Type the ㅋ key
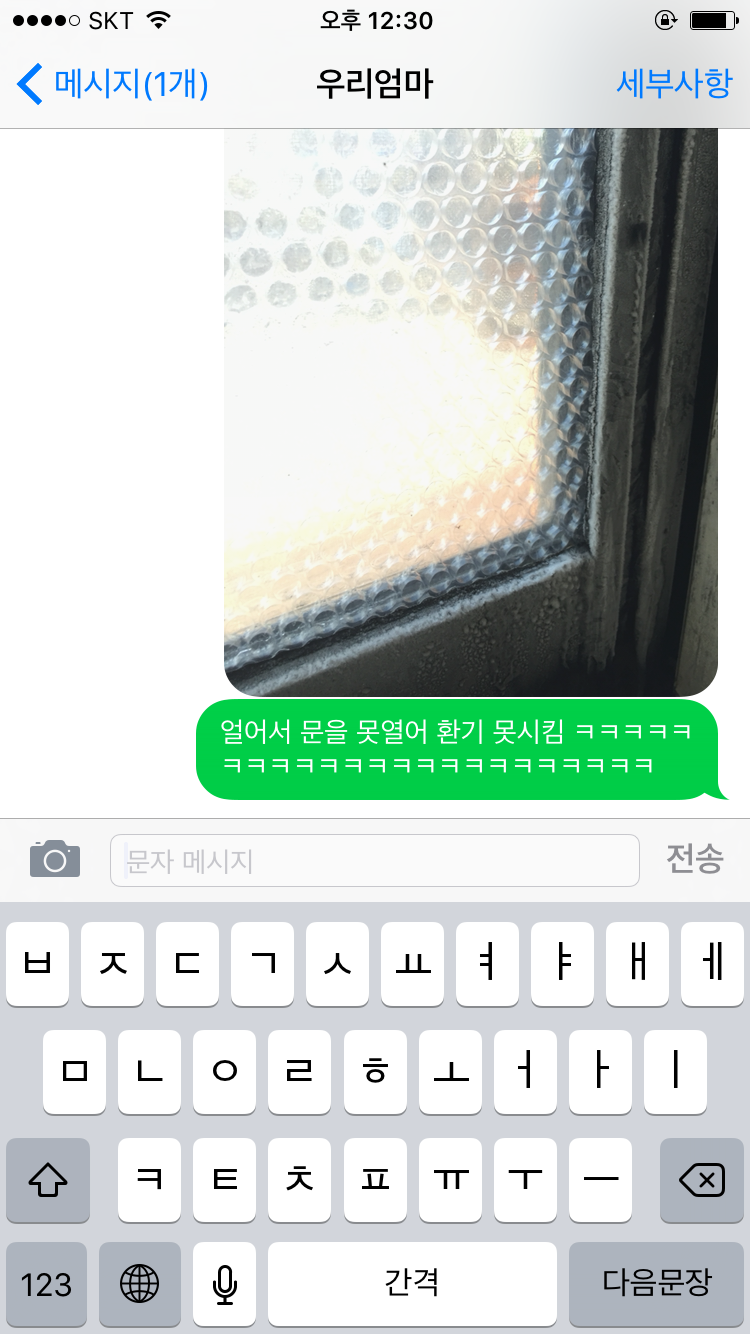This screenshot has width=750, height=1334. (x=149, y=1181)
